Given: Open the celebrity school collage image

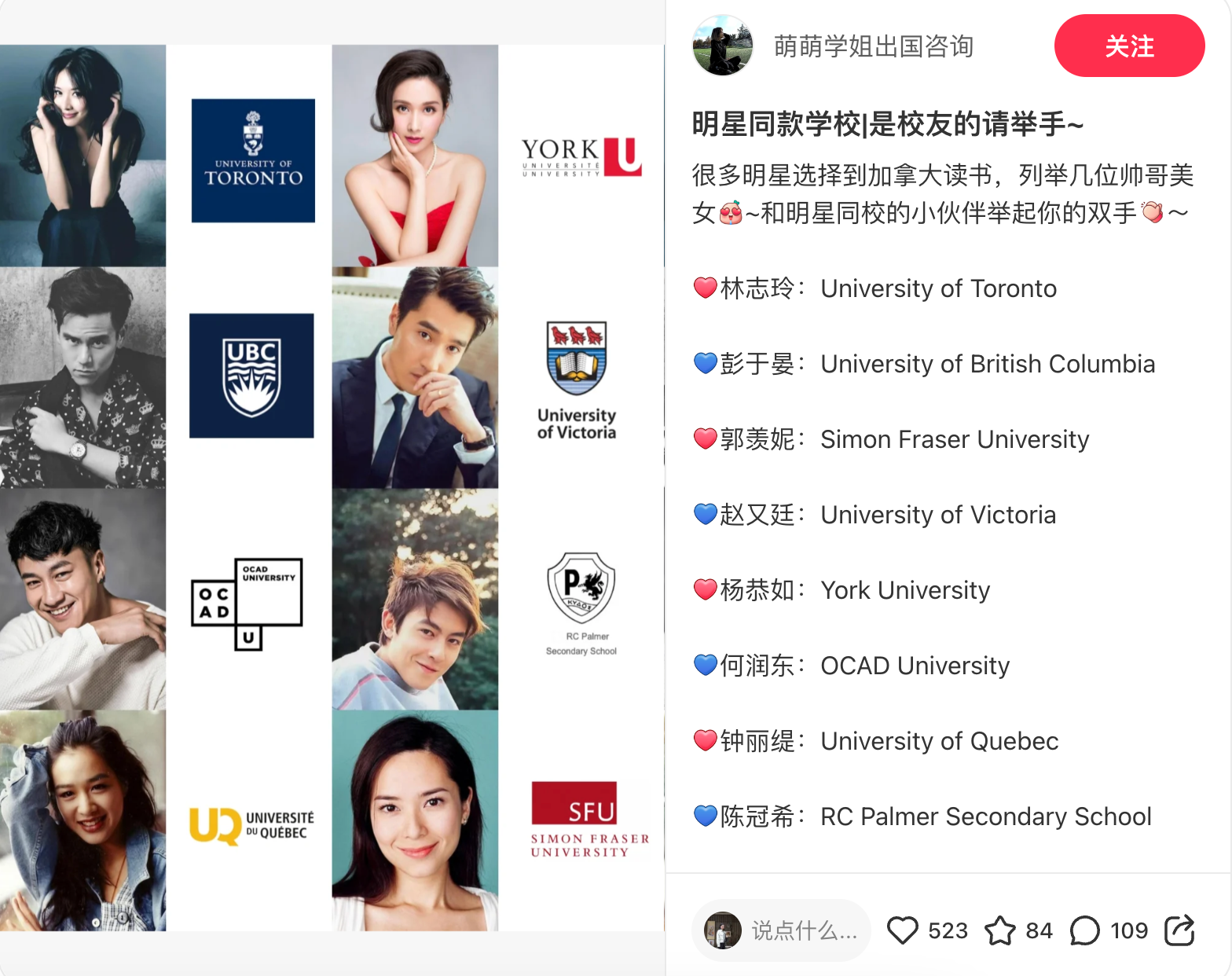Looking at the screenshot, I should pos(332,487).
